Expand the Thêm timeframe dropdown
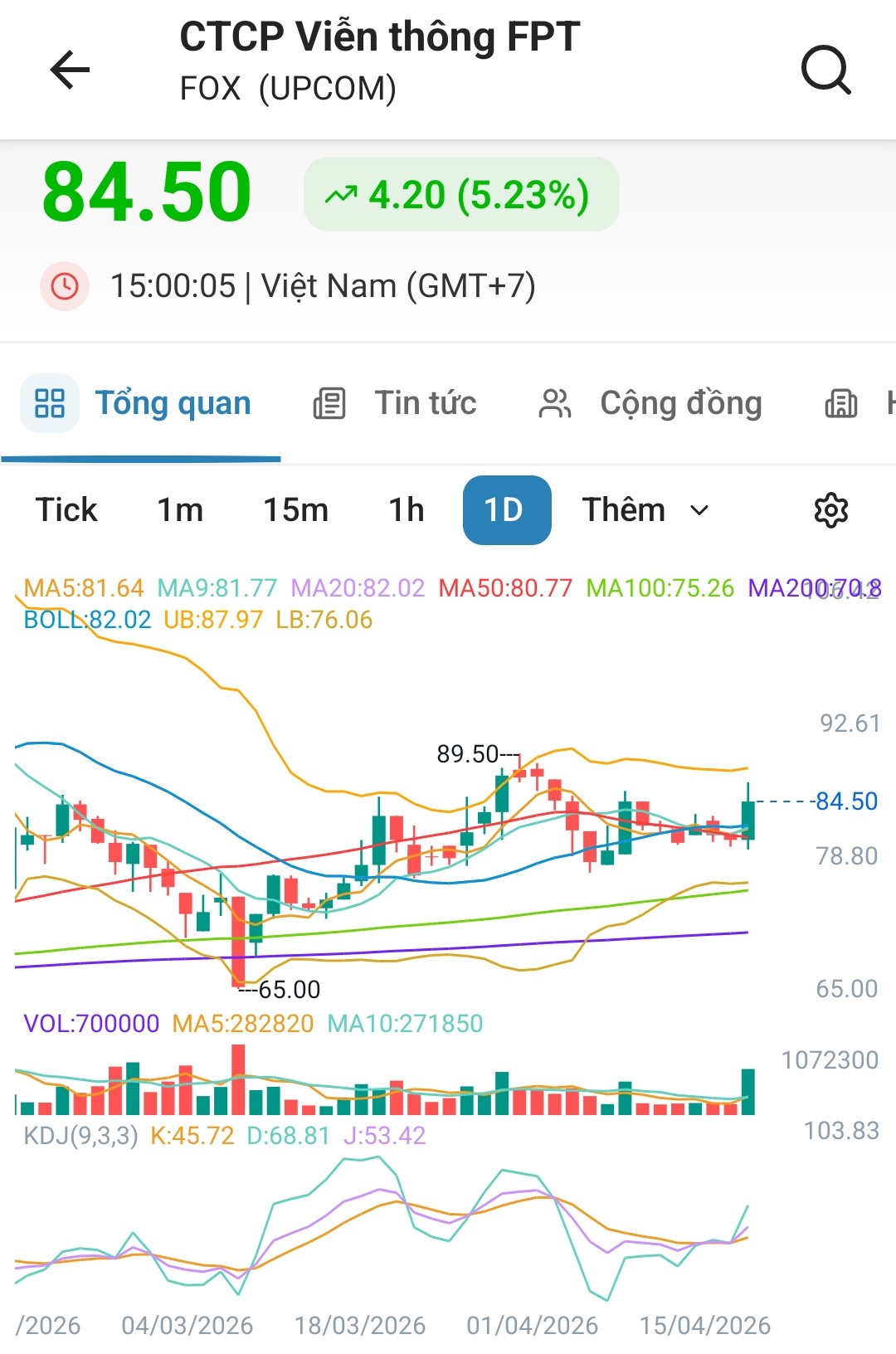The height and width of the screenshot is (1354, 896). pos(645,510)
